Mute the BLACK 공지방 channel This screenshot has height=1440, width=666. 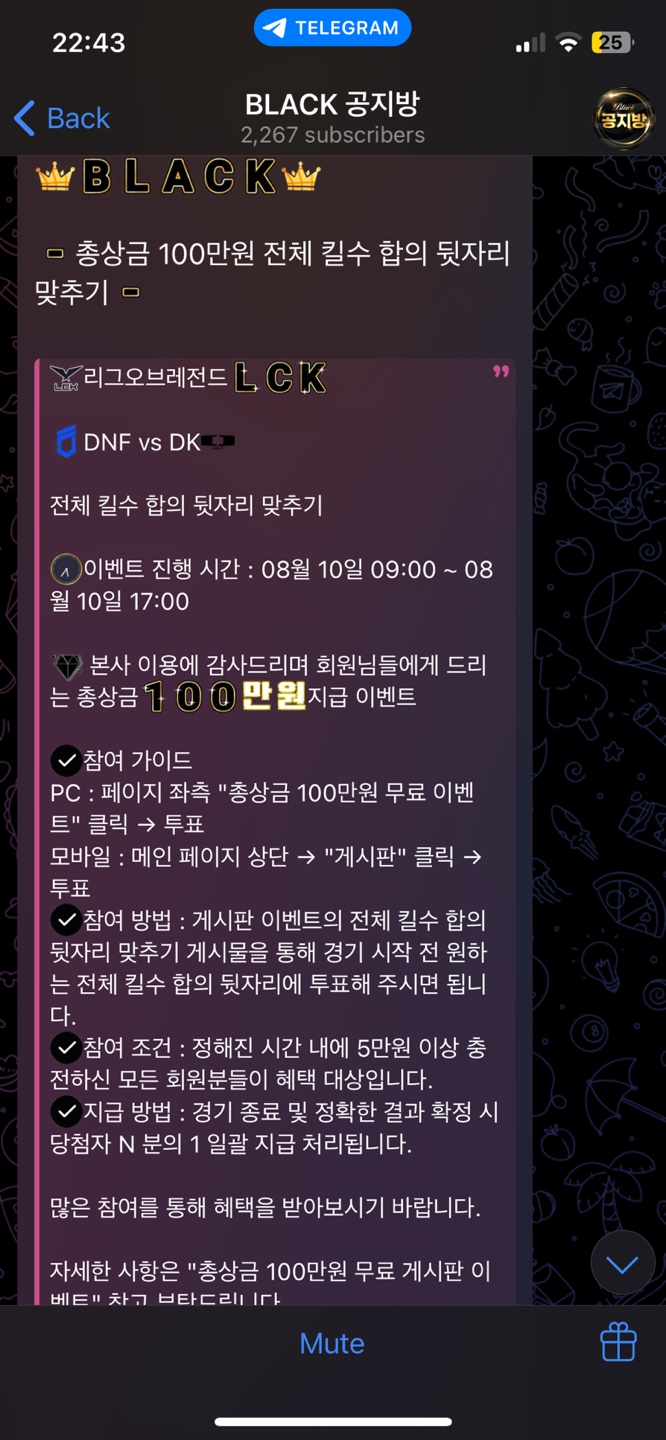click(x=332, y=1343)
